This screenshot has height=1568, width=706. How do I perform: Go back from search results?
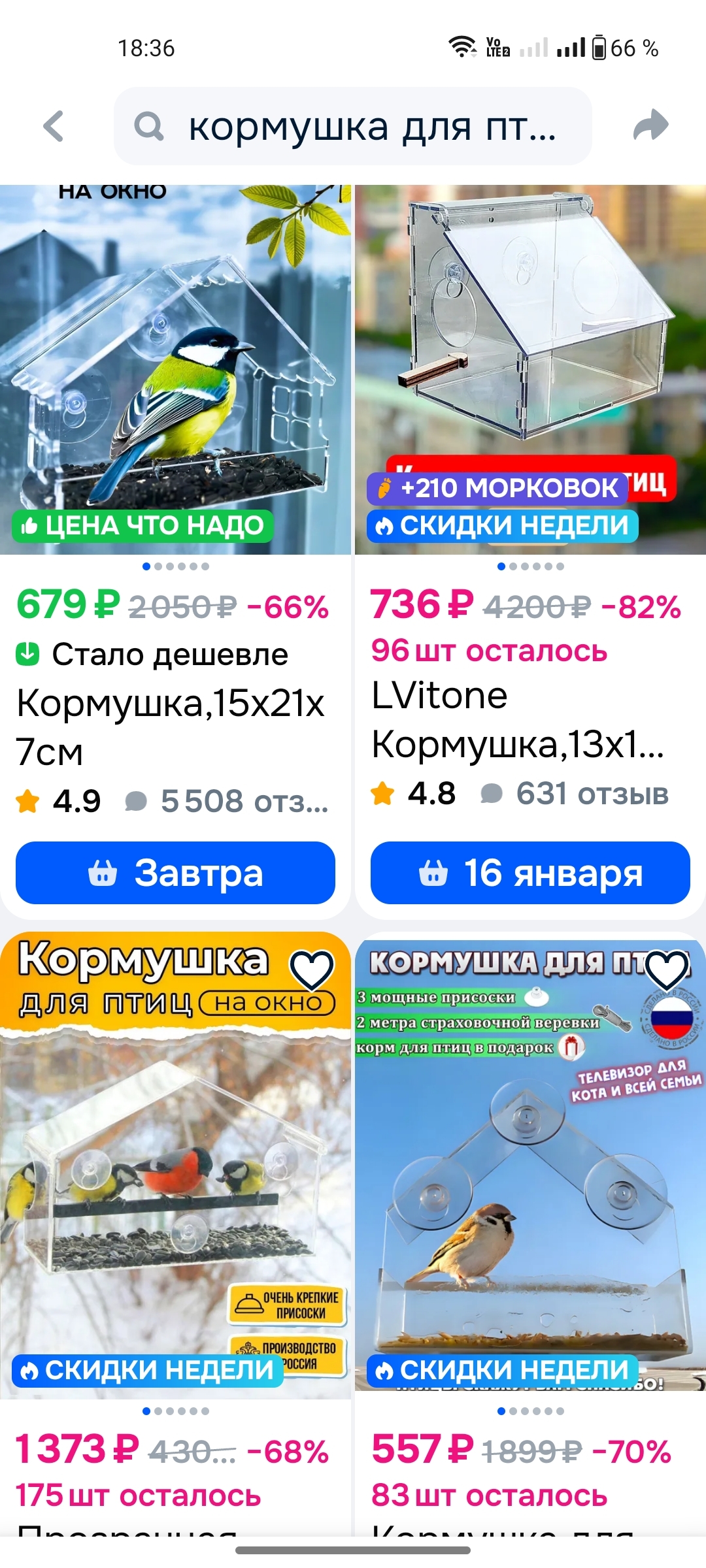pyautogui.click(x=54, y=126)
